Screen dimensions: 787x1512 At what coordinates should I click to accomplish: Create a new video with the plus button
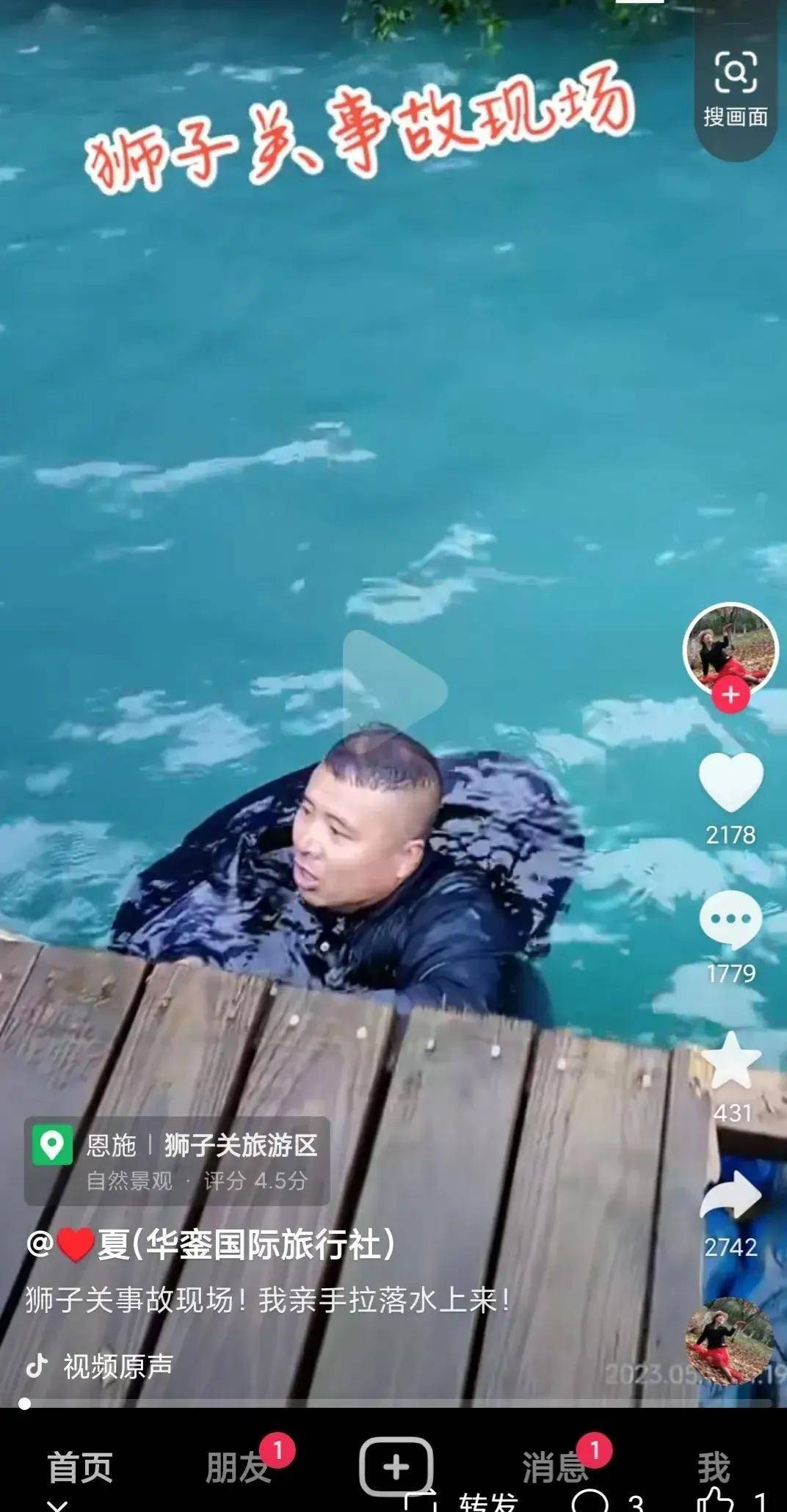pyautogui.click(x=396, y=1467)
